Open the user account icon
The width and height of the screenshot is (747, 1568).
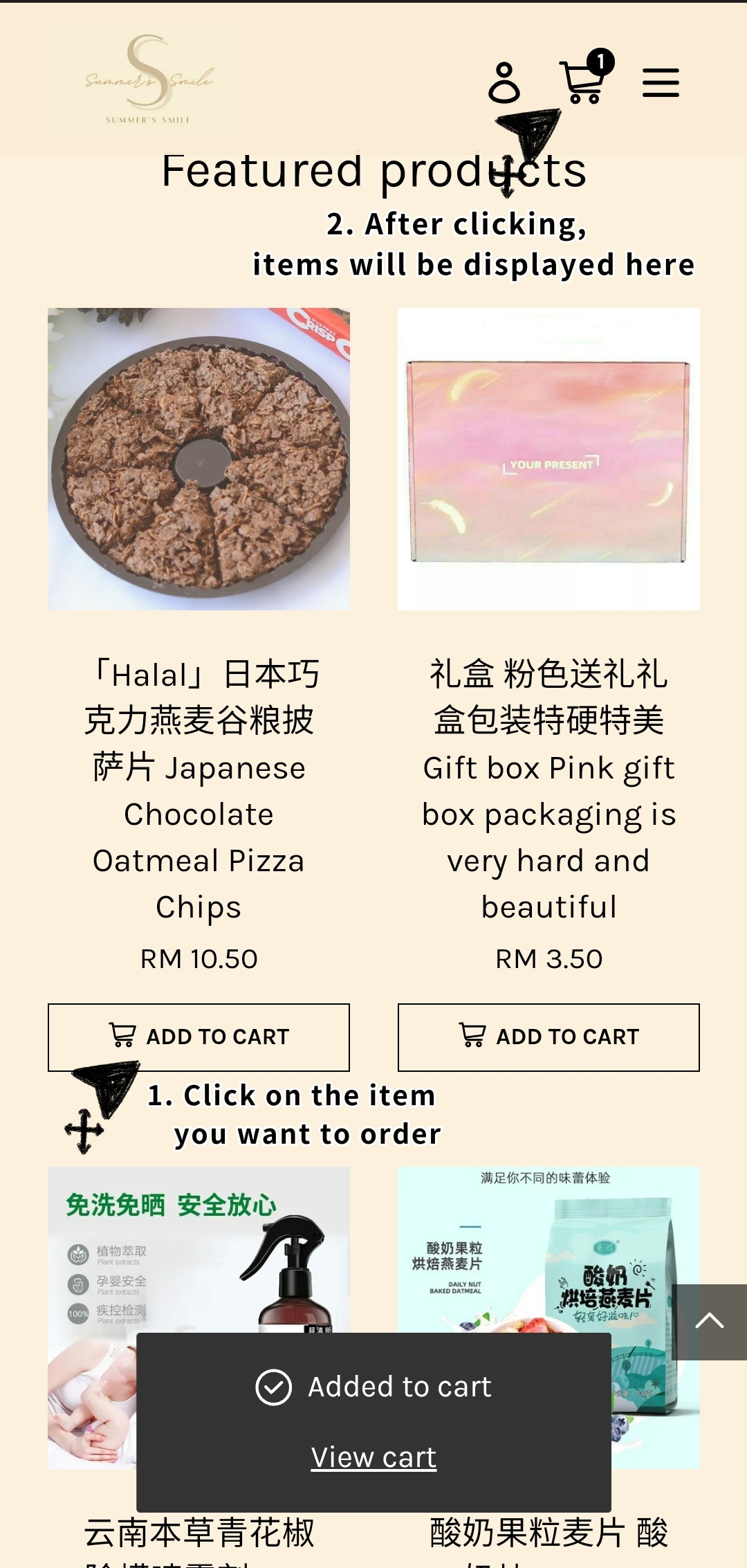tap(504, 83)
